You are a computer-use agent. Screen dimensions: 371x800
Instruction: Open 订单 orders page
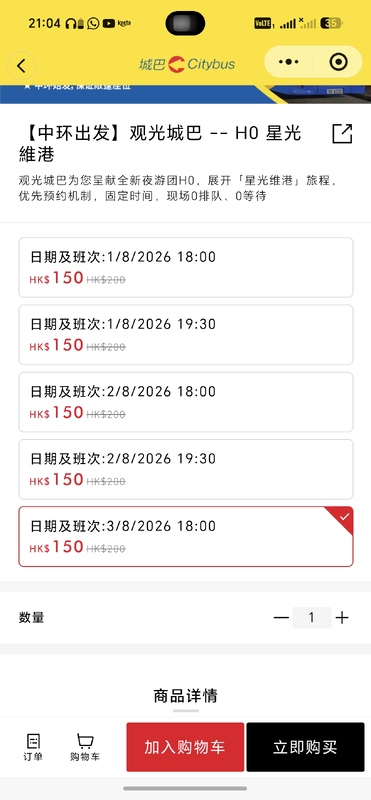pyautogui.click(x=33, y=747)
